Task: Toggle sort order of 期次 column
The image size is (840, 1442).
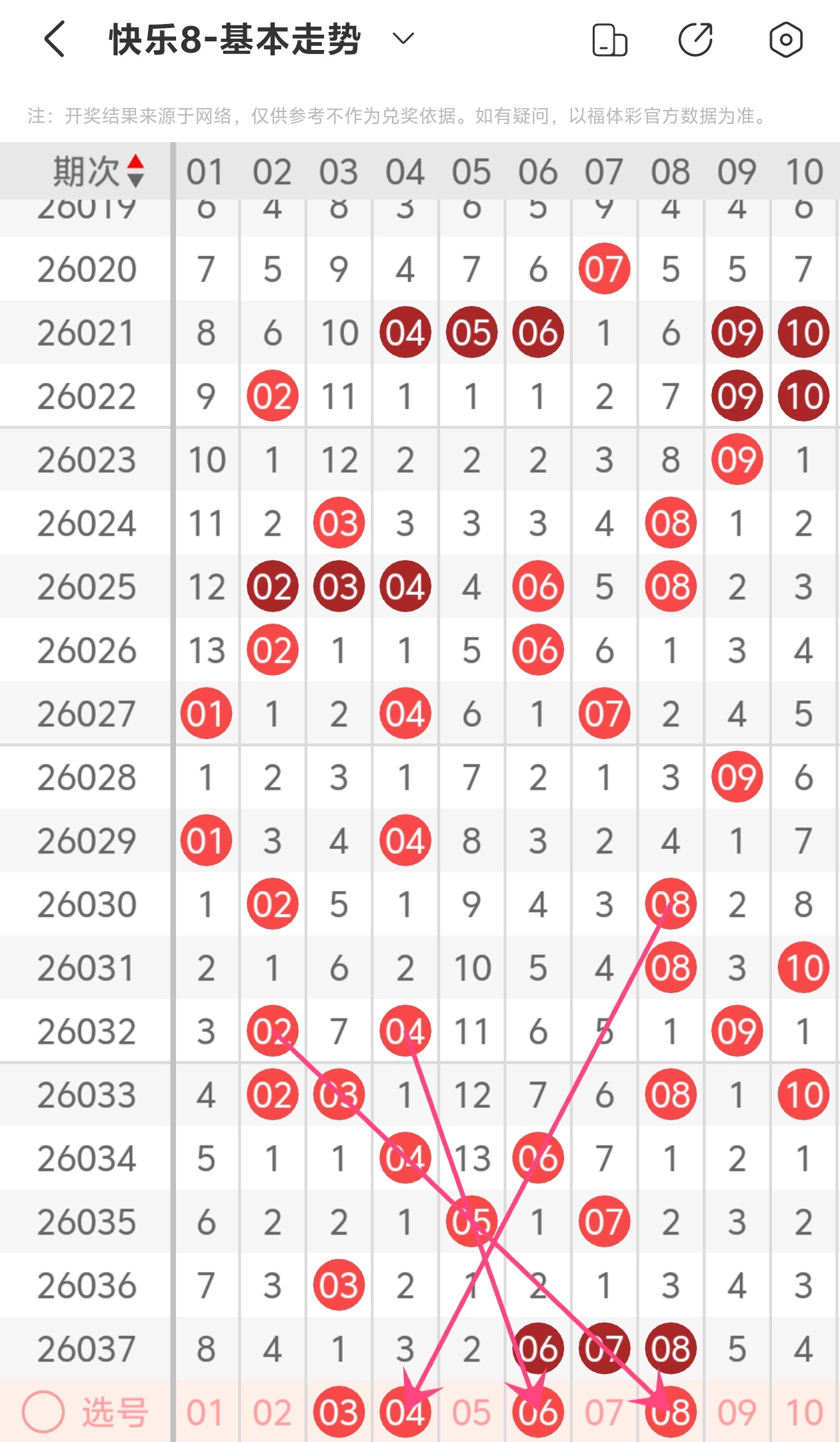Action: point(135,171)
